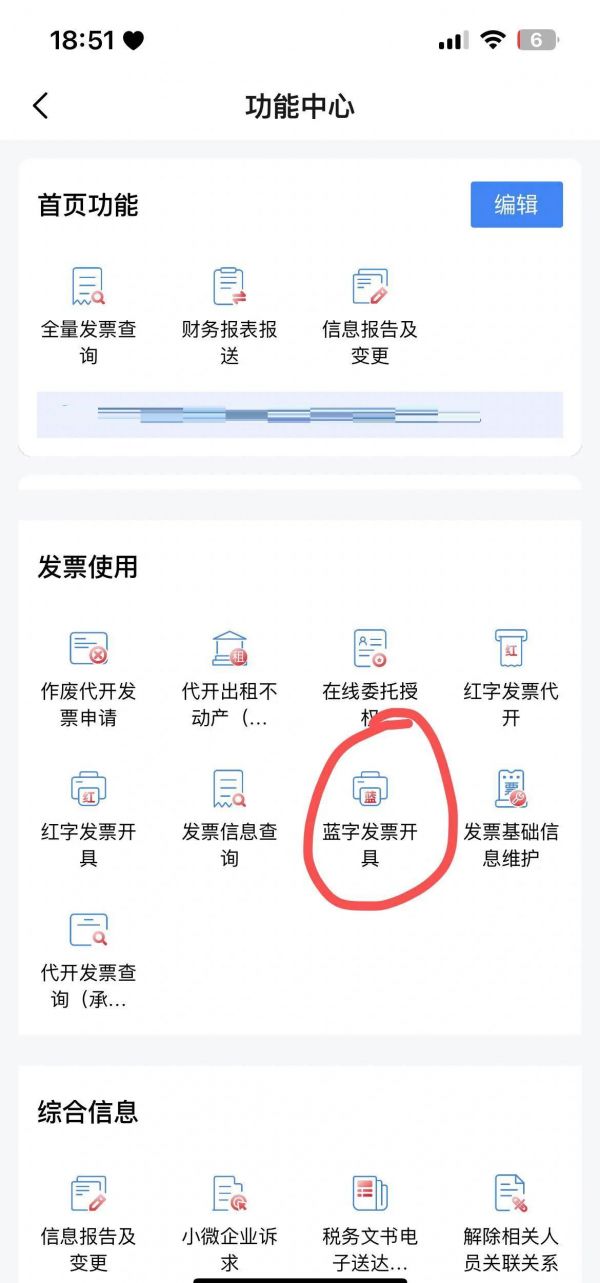Choose 红字发票代开

[x=511, y=675]
